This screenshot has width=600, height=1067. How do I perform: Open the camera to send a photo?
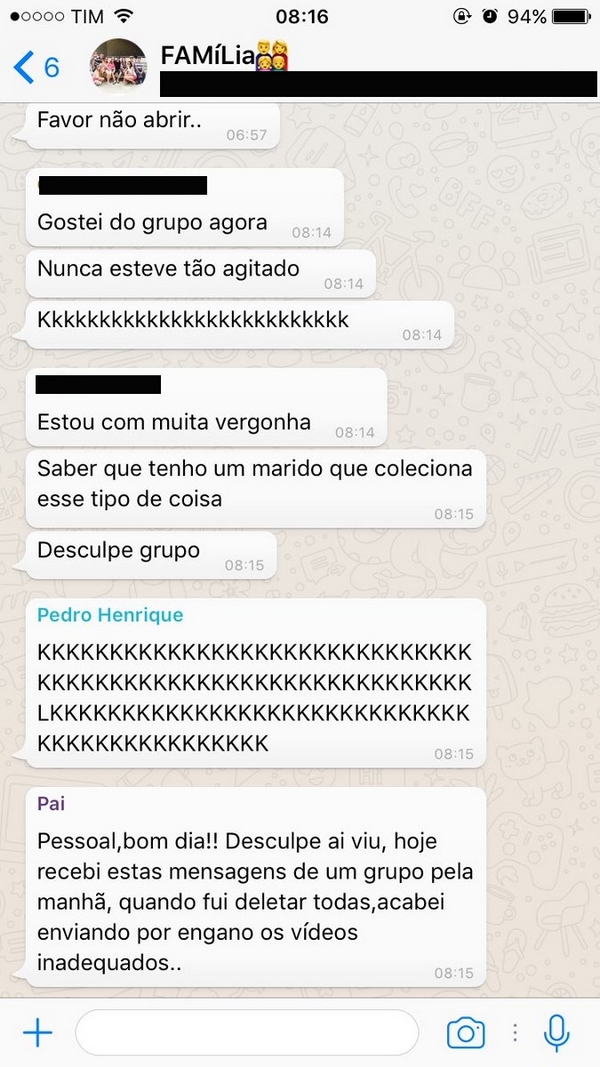(x=466, y=1033)
